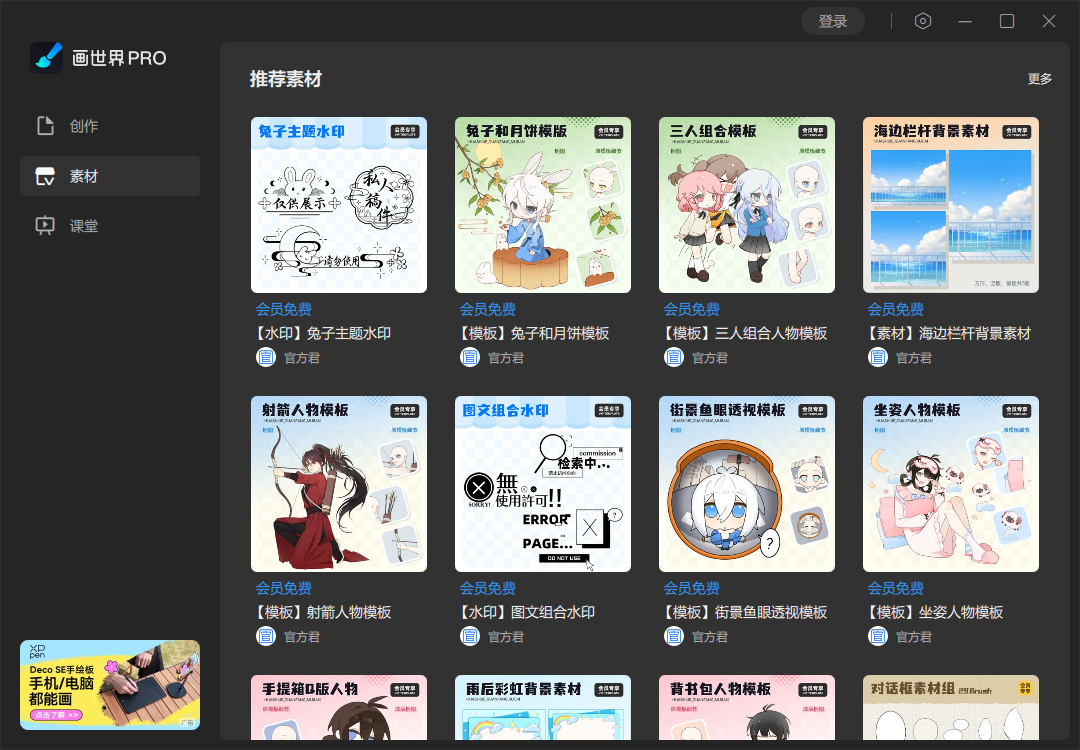The height and width of the screenshot is (750, 1080).
Task: Open the 雨后彩虹背景素材 card
Action: click(x=543, y=708)
